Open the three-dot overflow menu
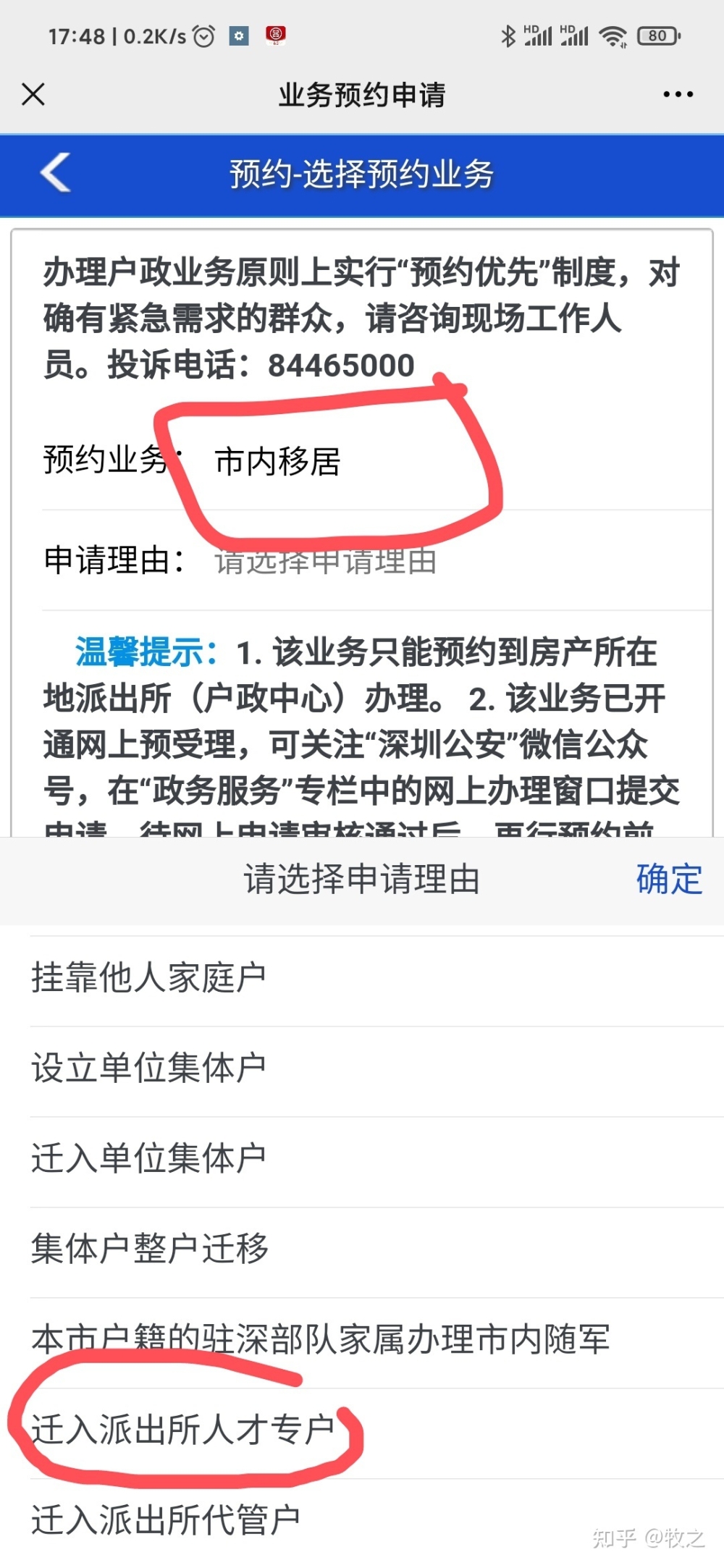 click(678, 94)
